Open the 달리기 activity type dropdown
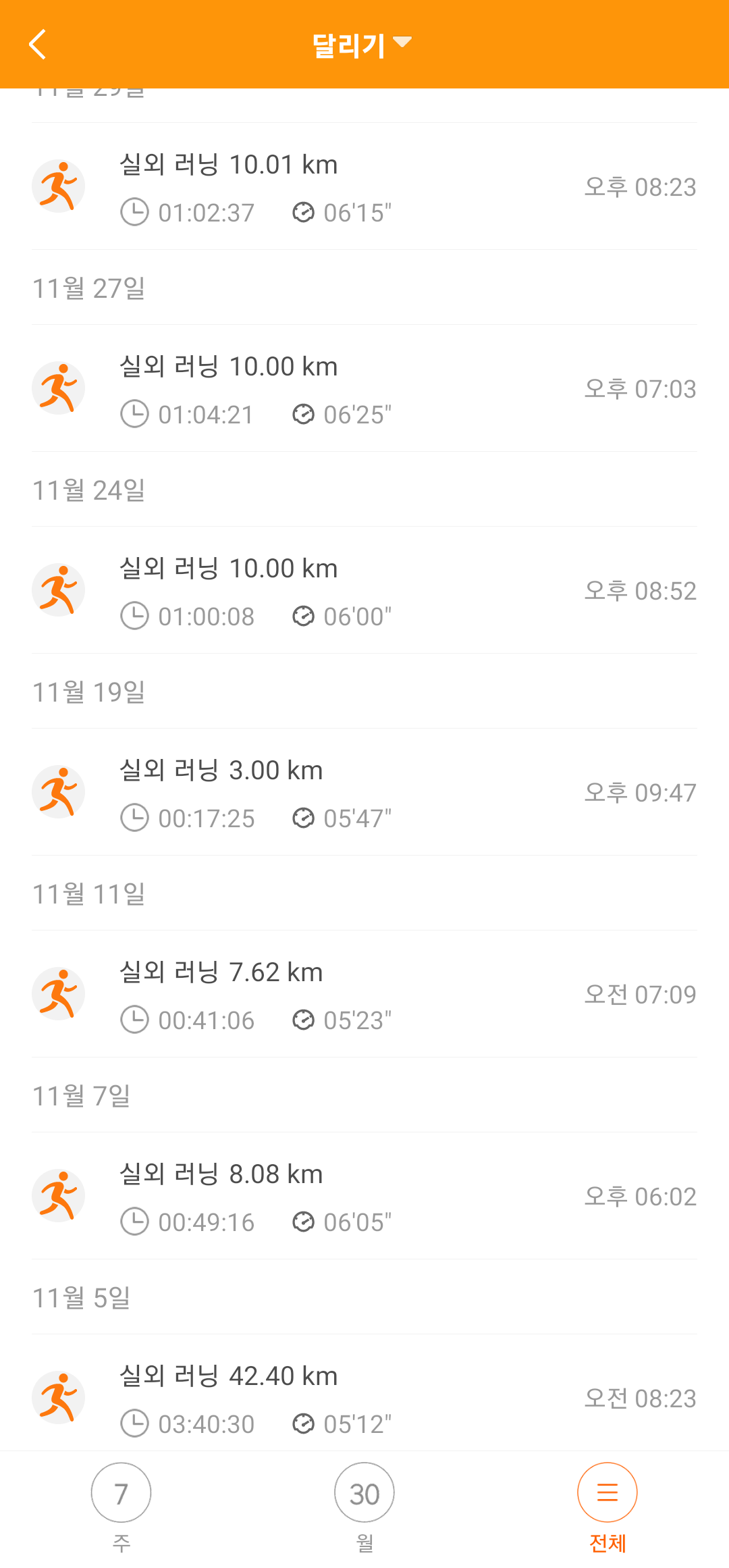729x1568 pixels. pos(362,45)
